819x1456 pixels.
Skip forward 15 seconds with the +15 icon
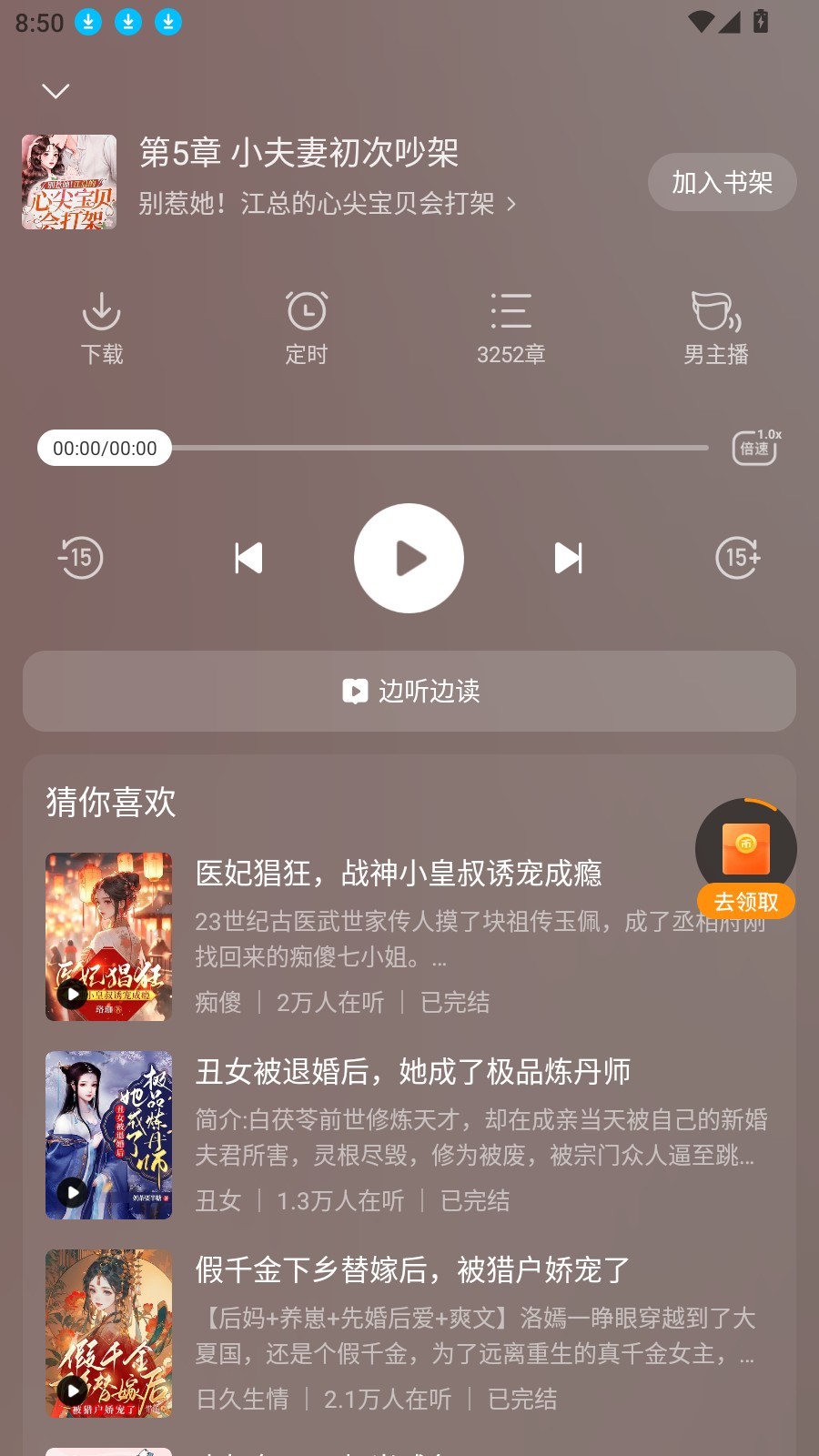[739, 558]
